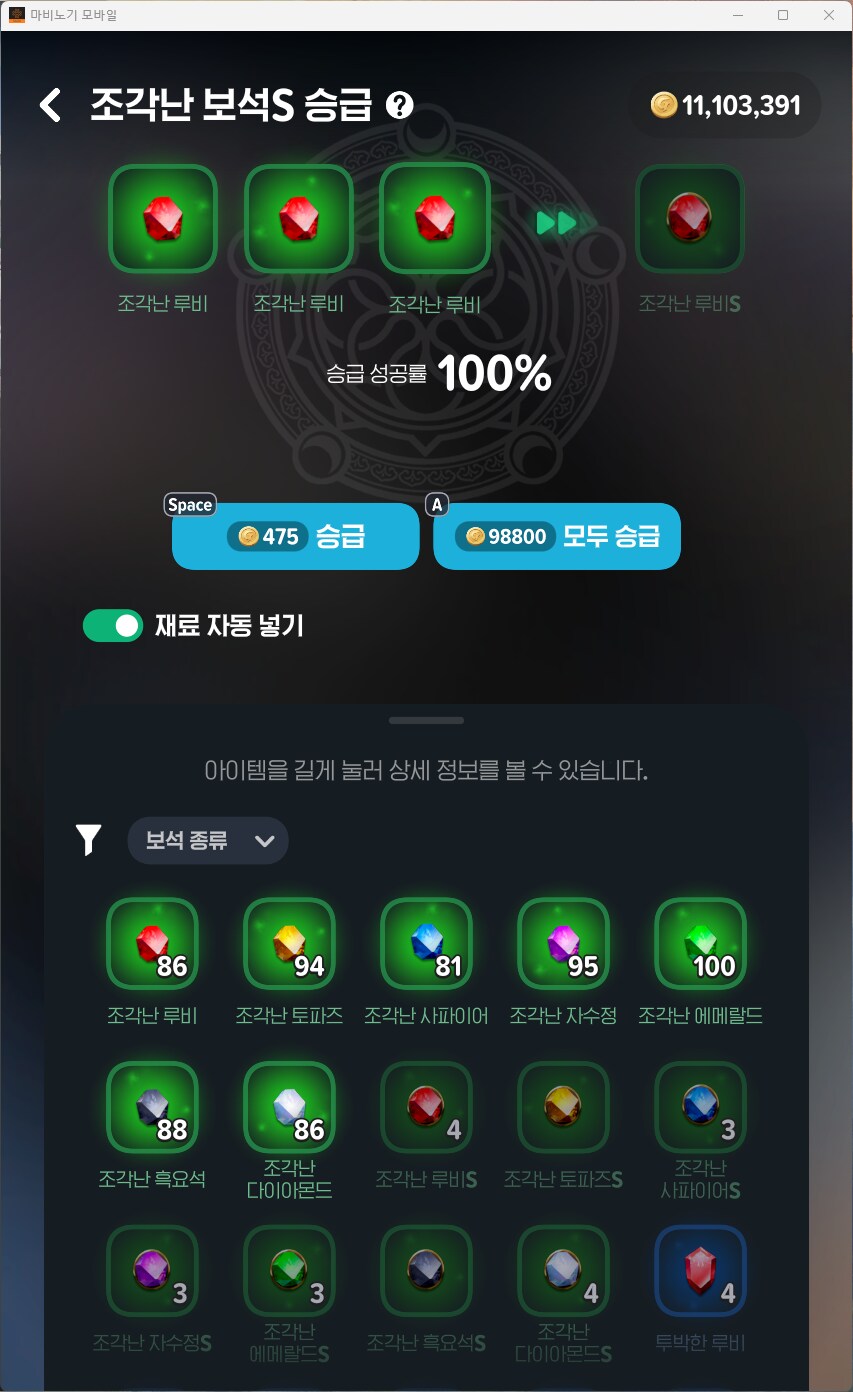
Task: Select 조각난 다이아몬드 with count 86
Action: [x=289, y=1107]
